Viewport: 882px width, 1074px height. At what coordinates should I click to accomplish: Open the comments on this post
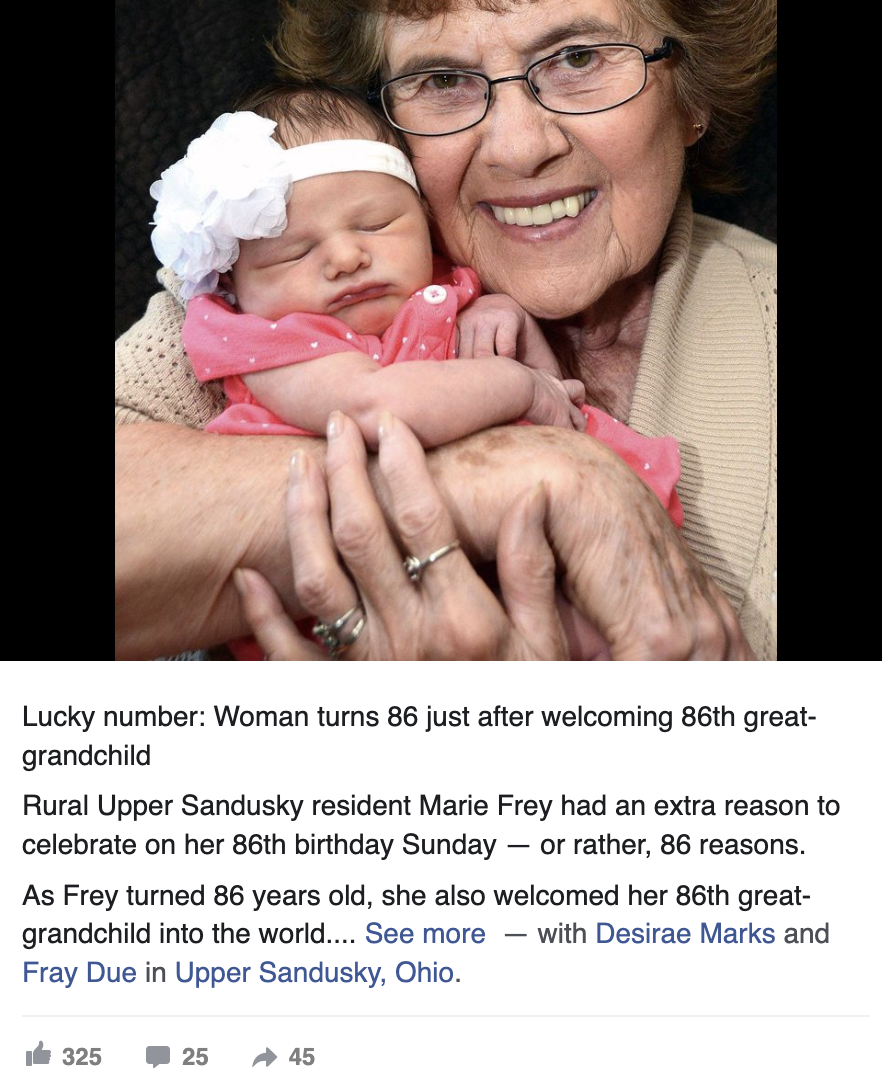coord(158,1056)
